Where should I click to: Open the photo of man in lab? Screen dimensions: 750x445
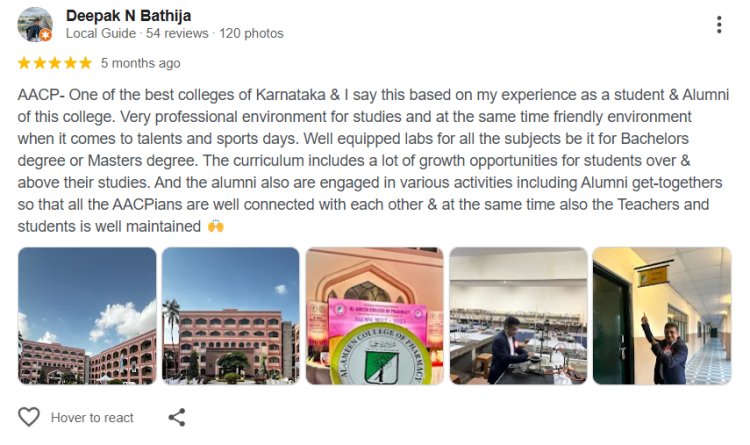click(x=517, y=316)
